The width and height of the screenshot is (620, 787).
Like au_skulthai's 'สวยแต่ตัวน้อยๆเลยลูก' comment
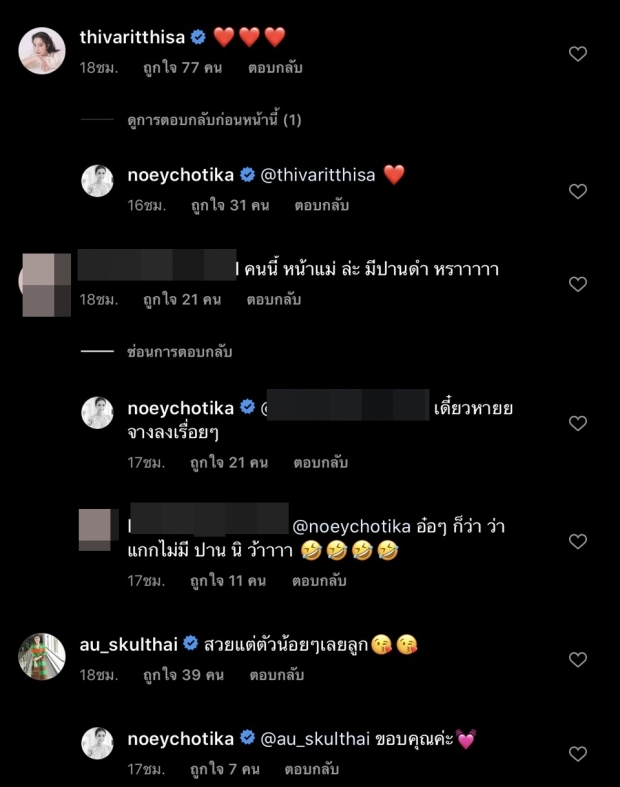point(578,660)
